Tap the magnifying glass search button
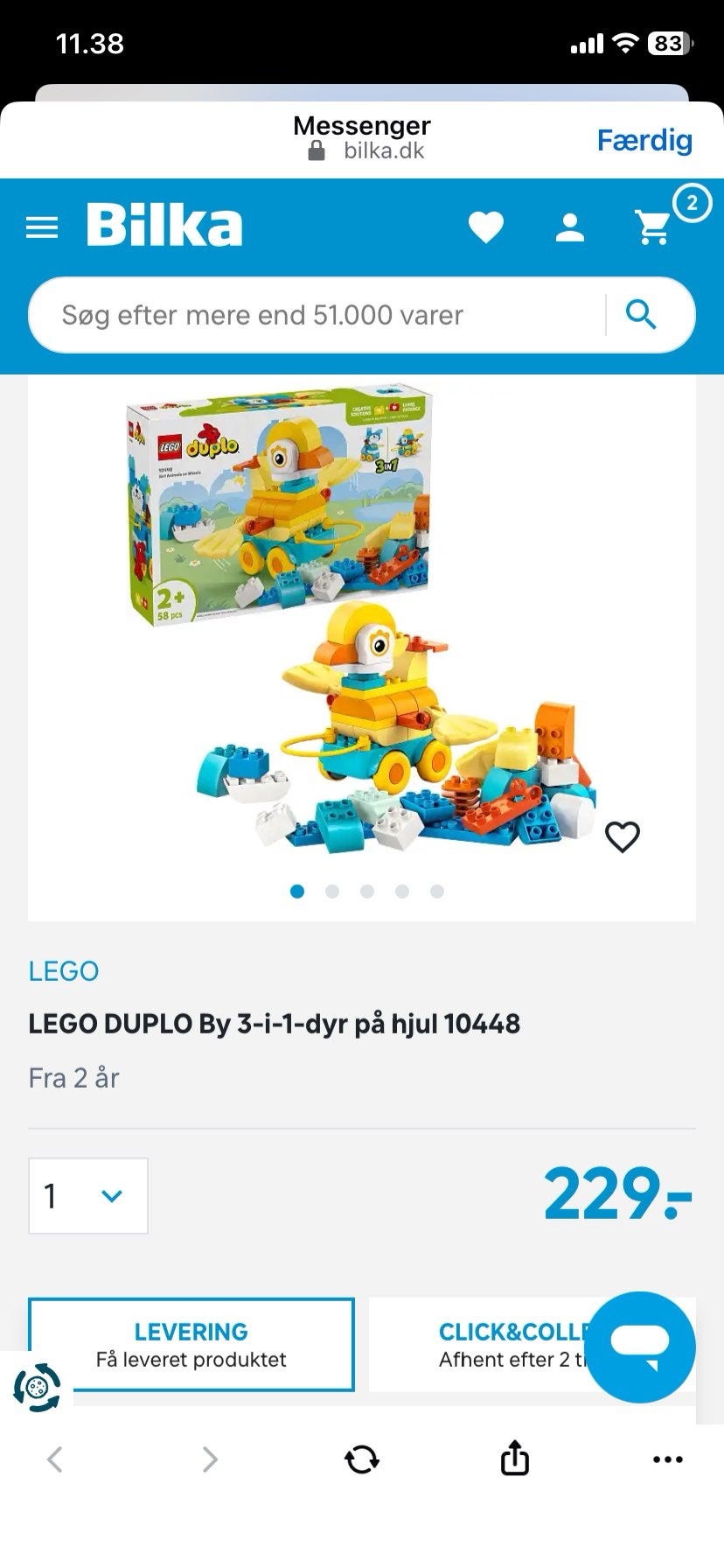The image size is (724, 1568). [641, 315]
